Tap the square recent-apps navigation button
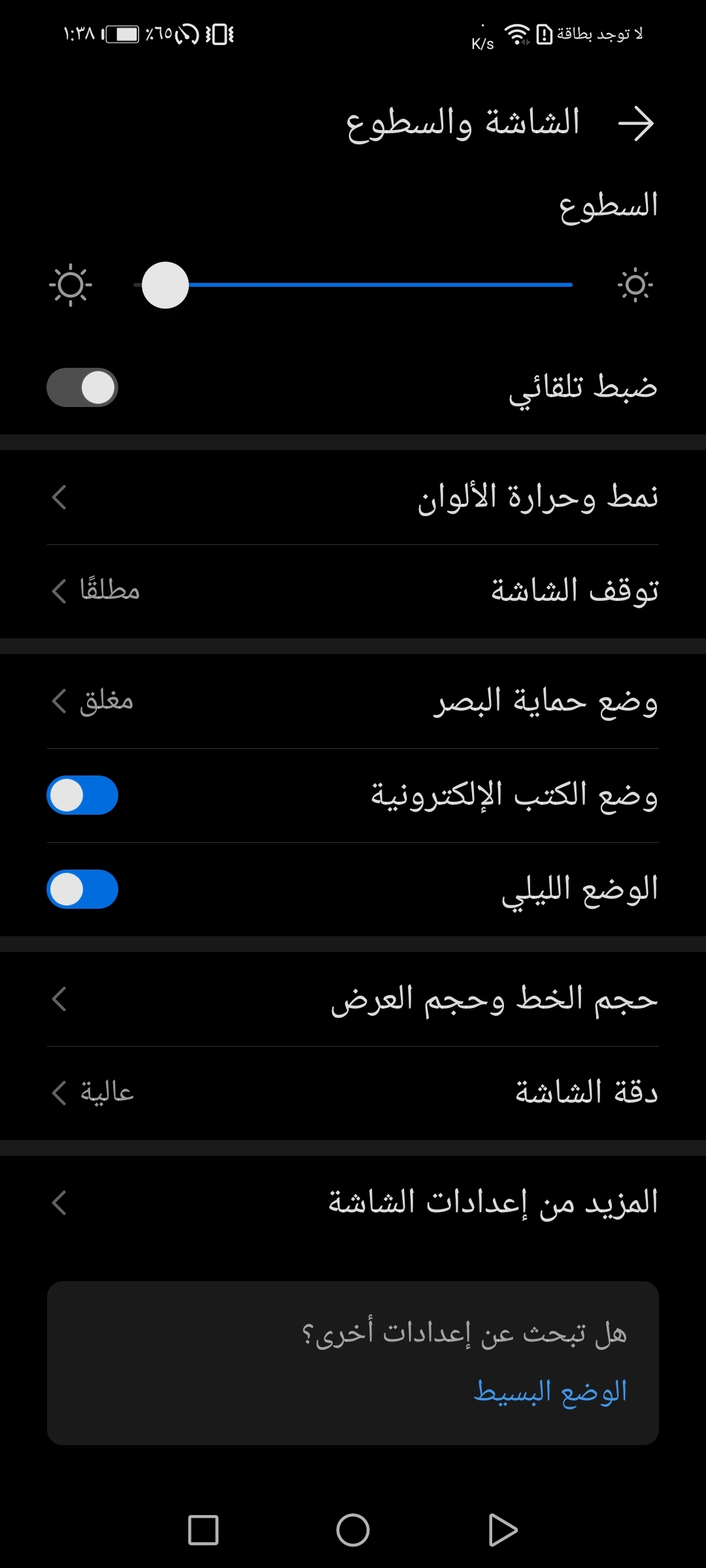 [x=203, y=1529]
